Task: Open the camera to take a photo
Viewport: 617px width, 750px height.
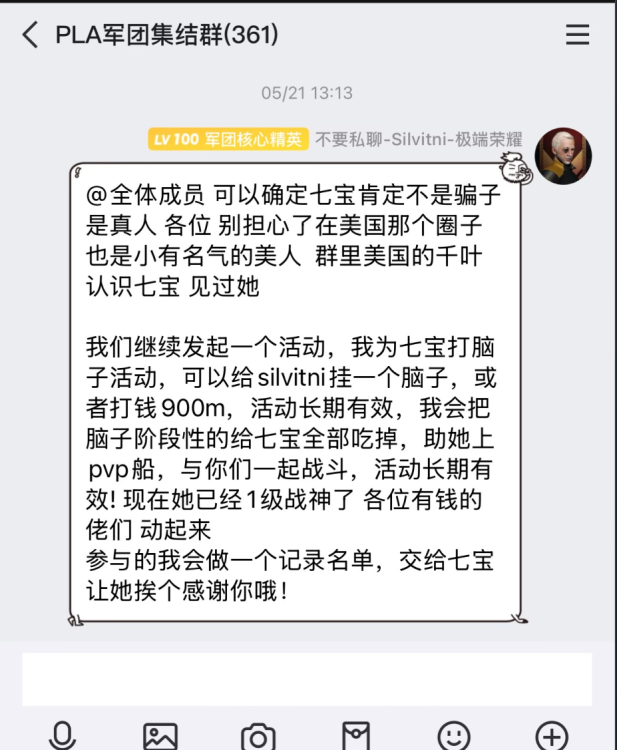Action: coord(258,737)
